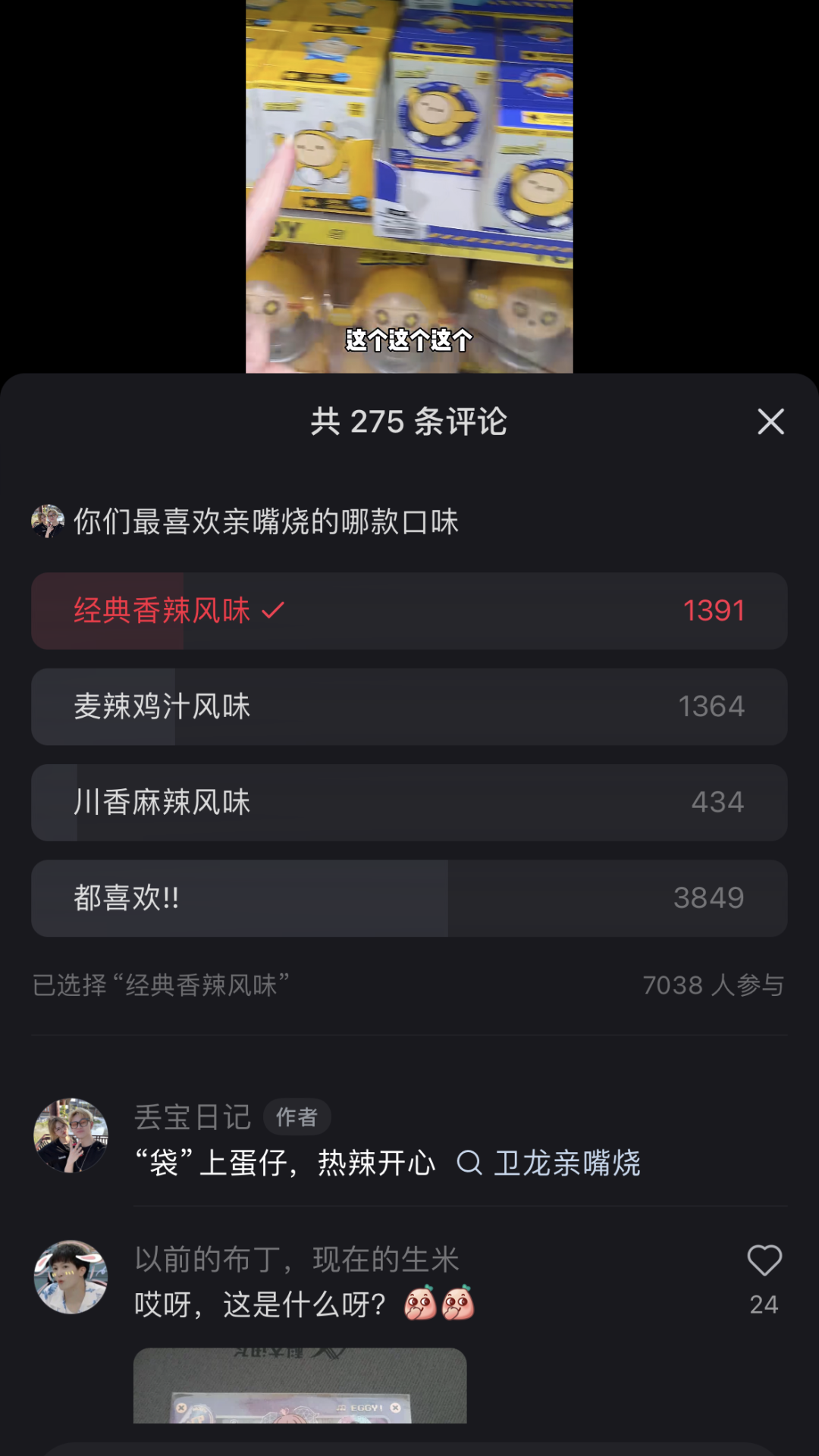
Task: Choose the 川香麻辣风味 poll option
Action: coord(409,802)
